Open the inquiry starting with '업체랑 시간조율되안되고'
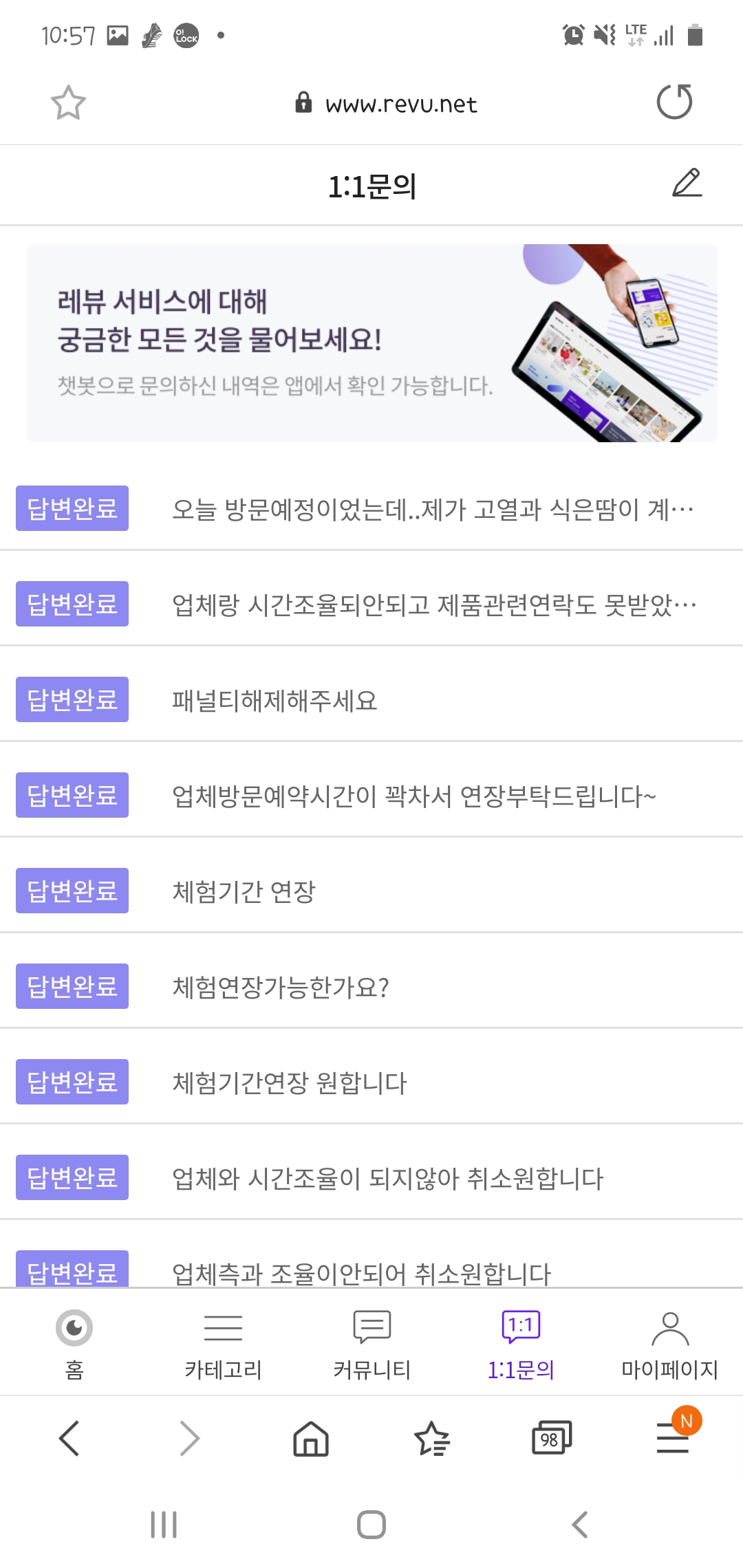 pyautogui.click(x=433, y=605)
